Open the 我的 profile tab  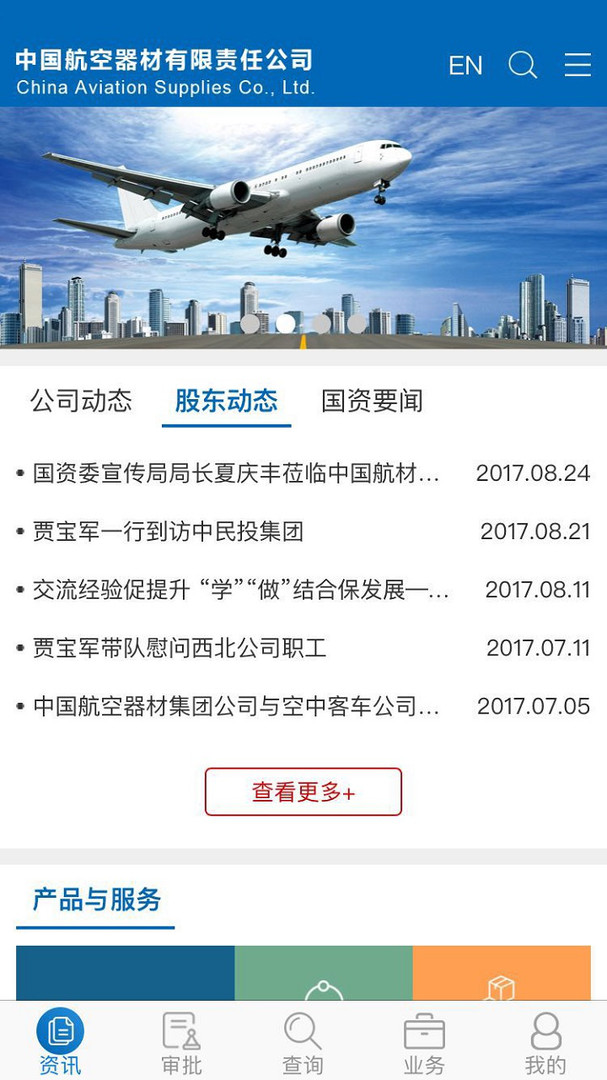545,1042
